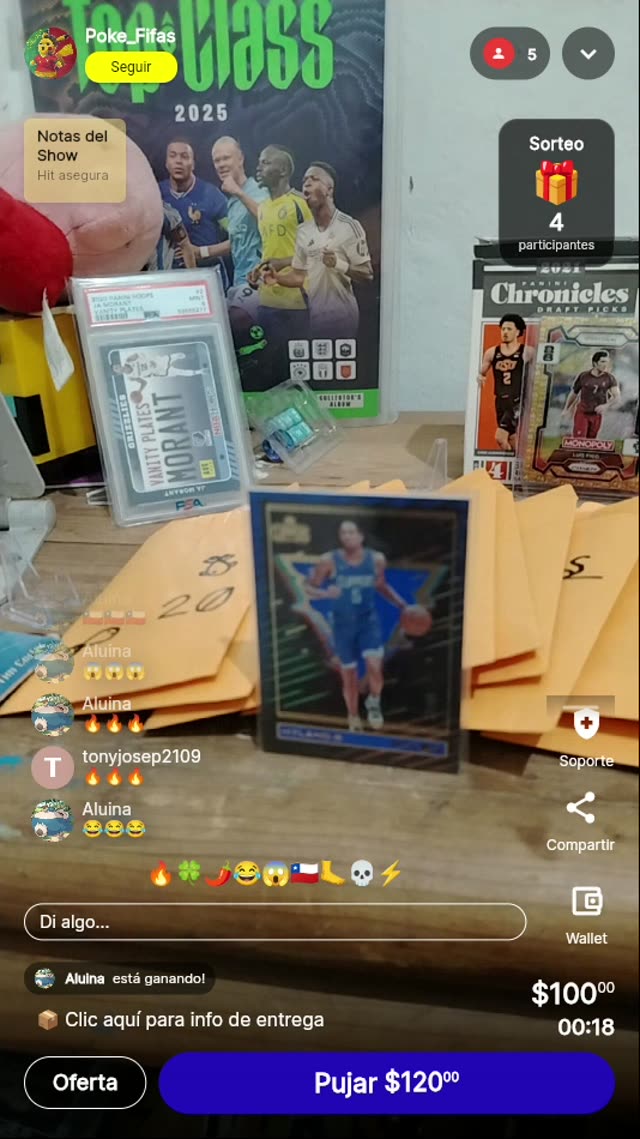Follow Poke_Fifas with the Seguir button

coord(131,67)
